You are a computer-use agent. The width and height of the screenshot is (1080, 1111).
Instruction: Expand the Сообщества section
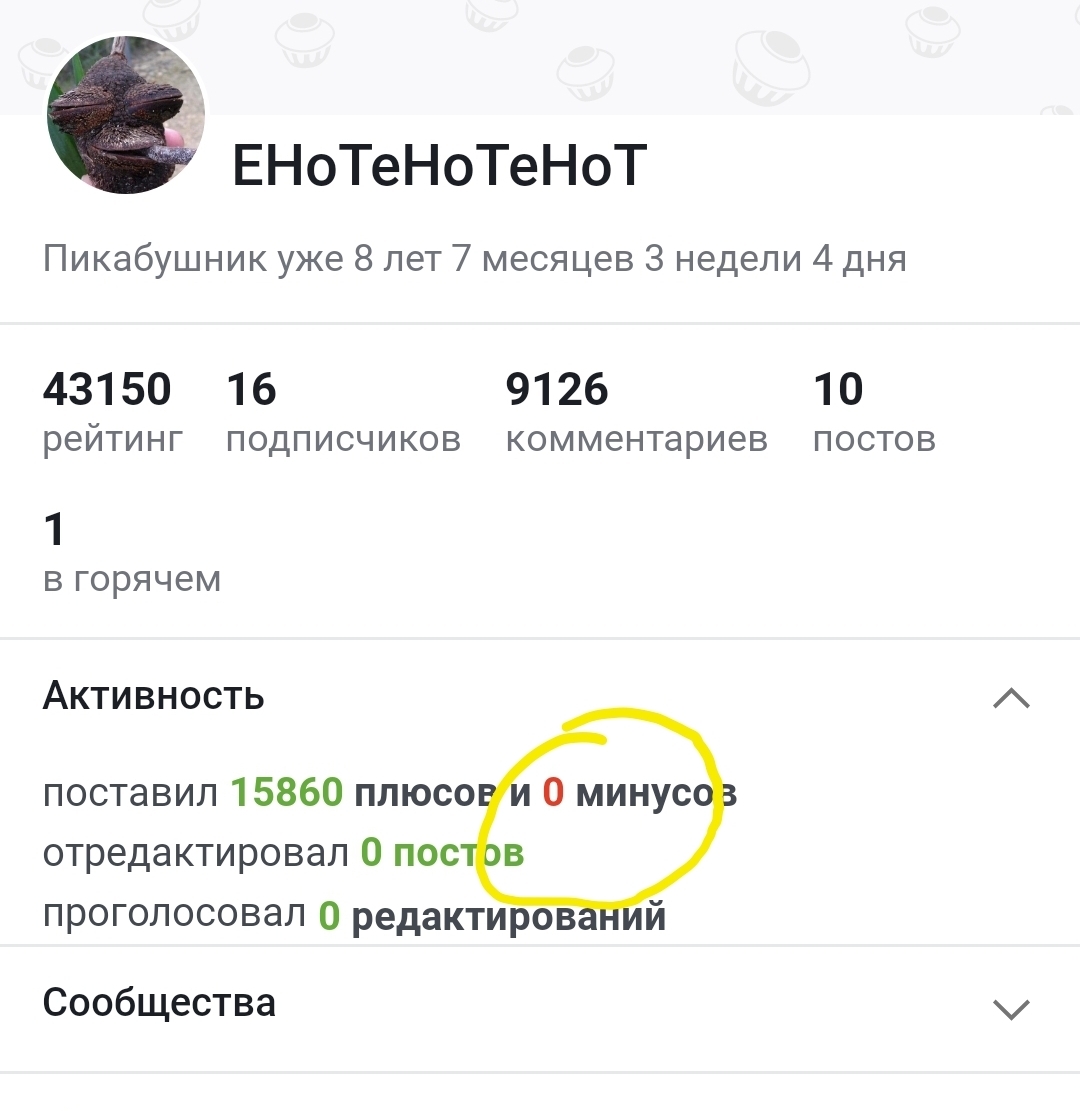pyautogui.click(x=1011, y=1008)
